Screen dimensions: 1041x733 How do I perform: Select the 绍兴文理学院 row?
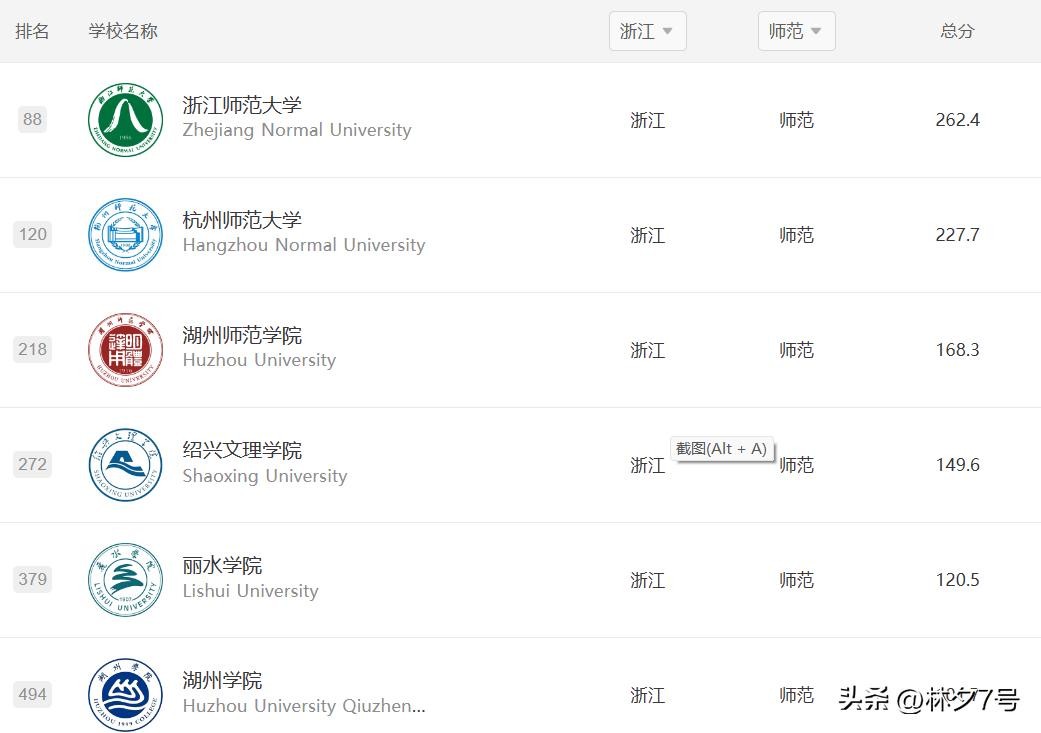pos(242,450)
